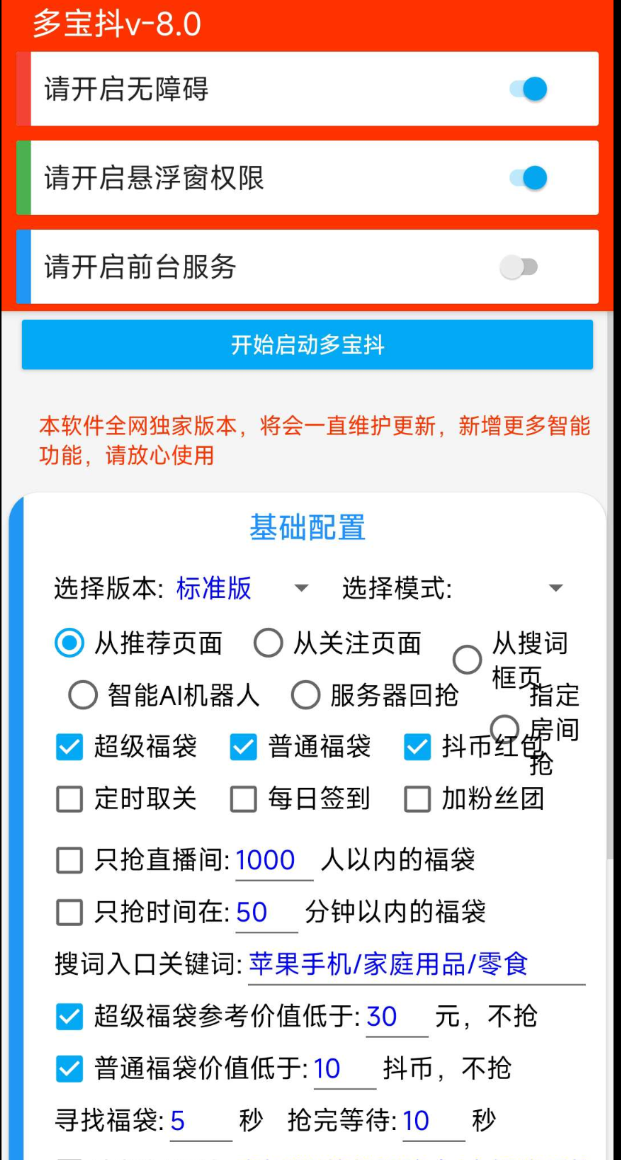
Task: Tap the 开始启动多宝抖 button
Action: (x=307, y=345)
